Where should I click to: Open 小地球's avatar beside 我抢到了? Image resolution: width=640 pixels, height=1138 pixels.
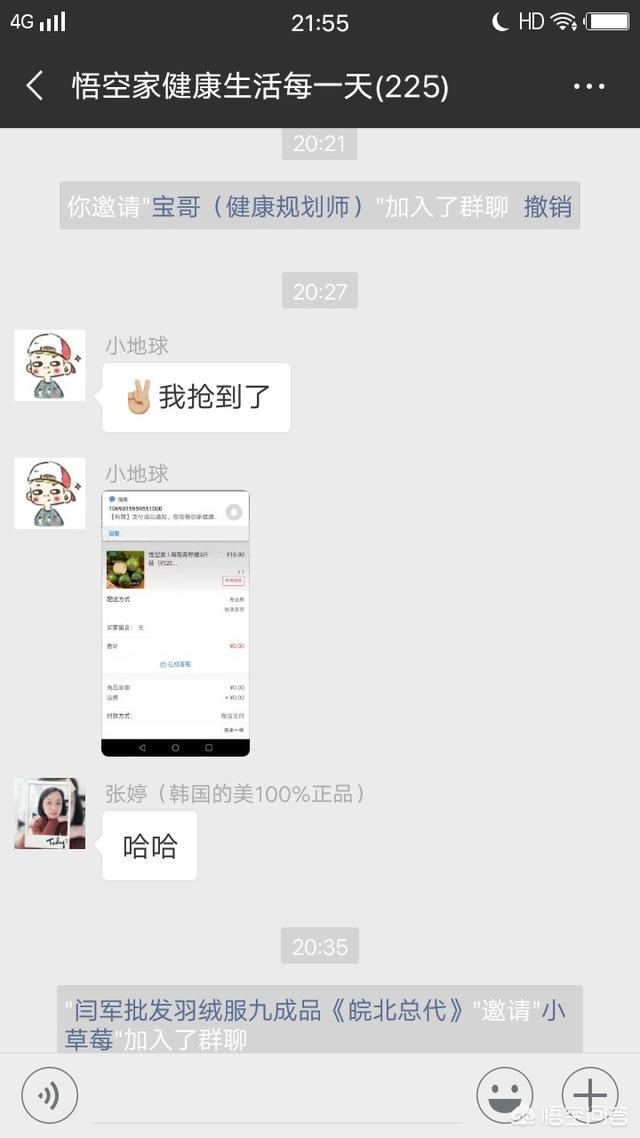(x=50, y=365)
